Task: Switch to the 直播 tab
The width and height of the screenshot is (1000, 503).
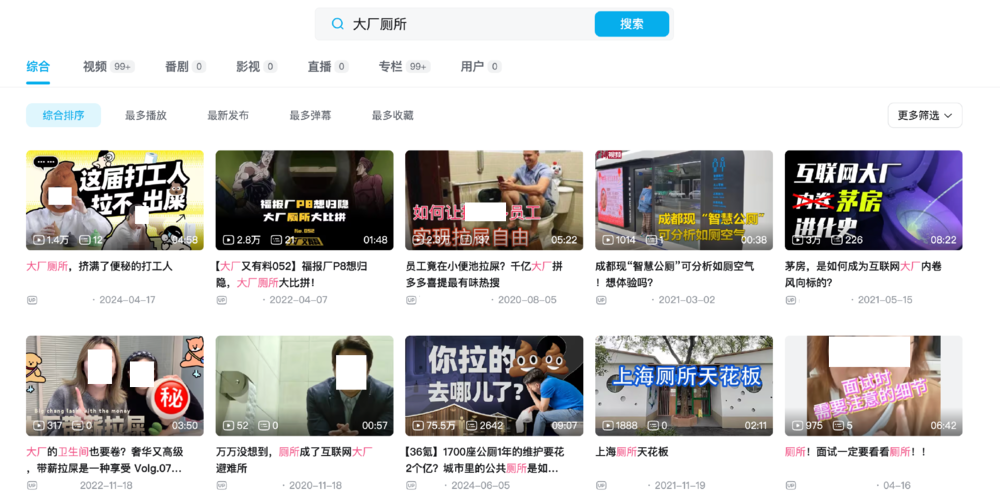Action: point(319,66)
